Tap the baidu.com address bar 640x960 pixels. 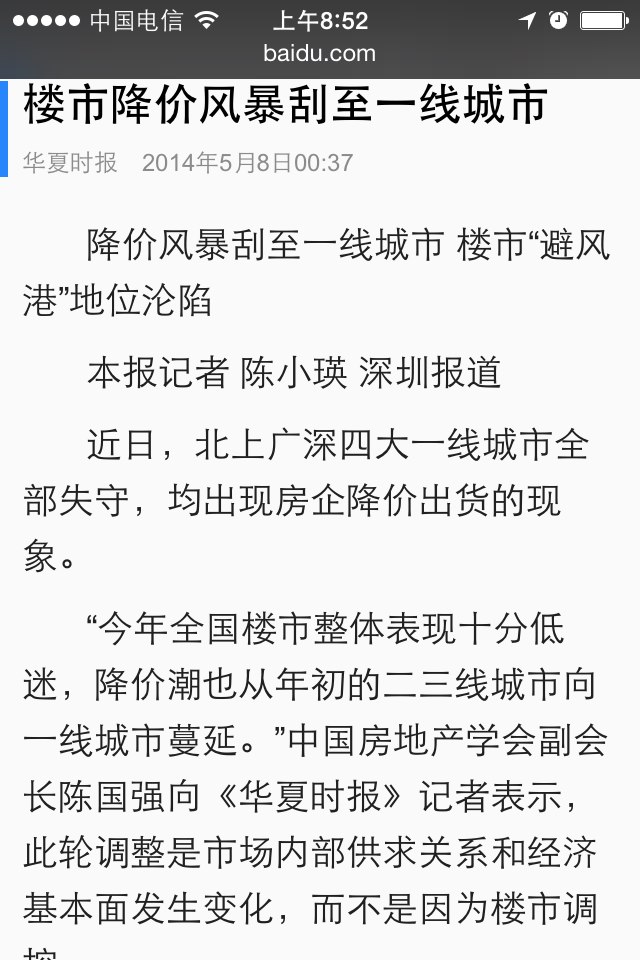click(x=319, y=54)
